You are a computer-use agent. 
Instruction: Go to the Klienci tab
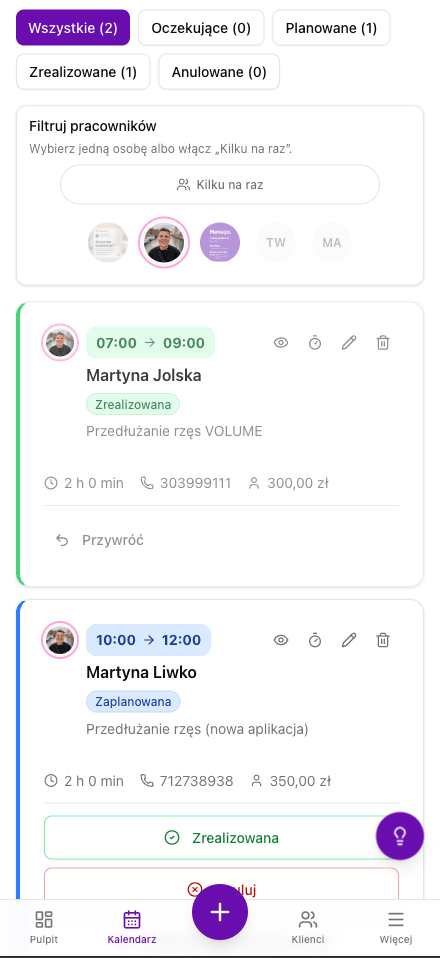(308, 927)
